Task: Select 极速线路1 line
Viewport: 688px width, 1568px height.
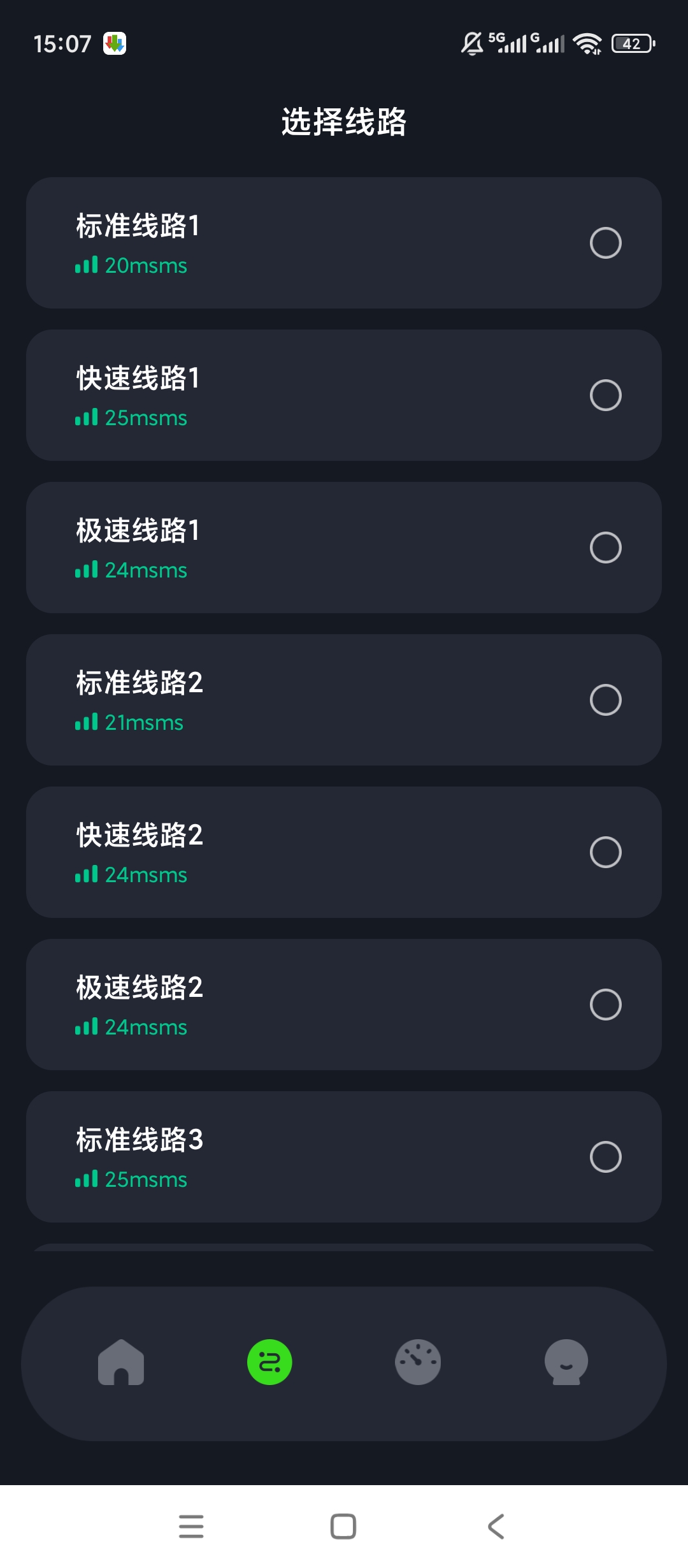Action: [x=344, y=548]
